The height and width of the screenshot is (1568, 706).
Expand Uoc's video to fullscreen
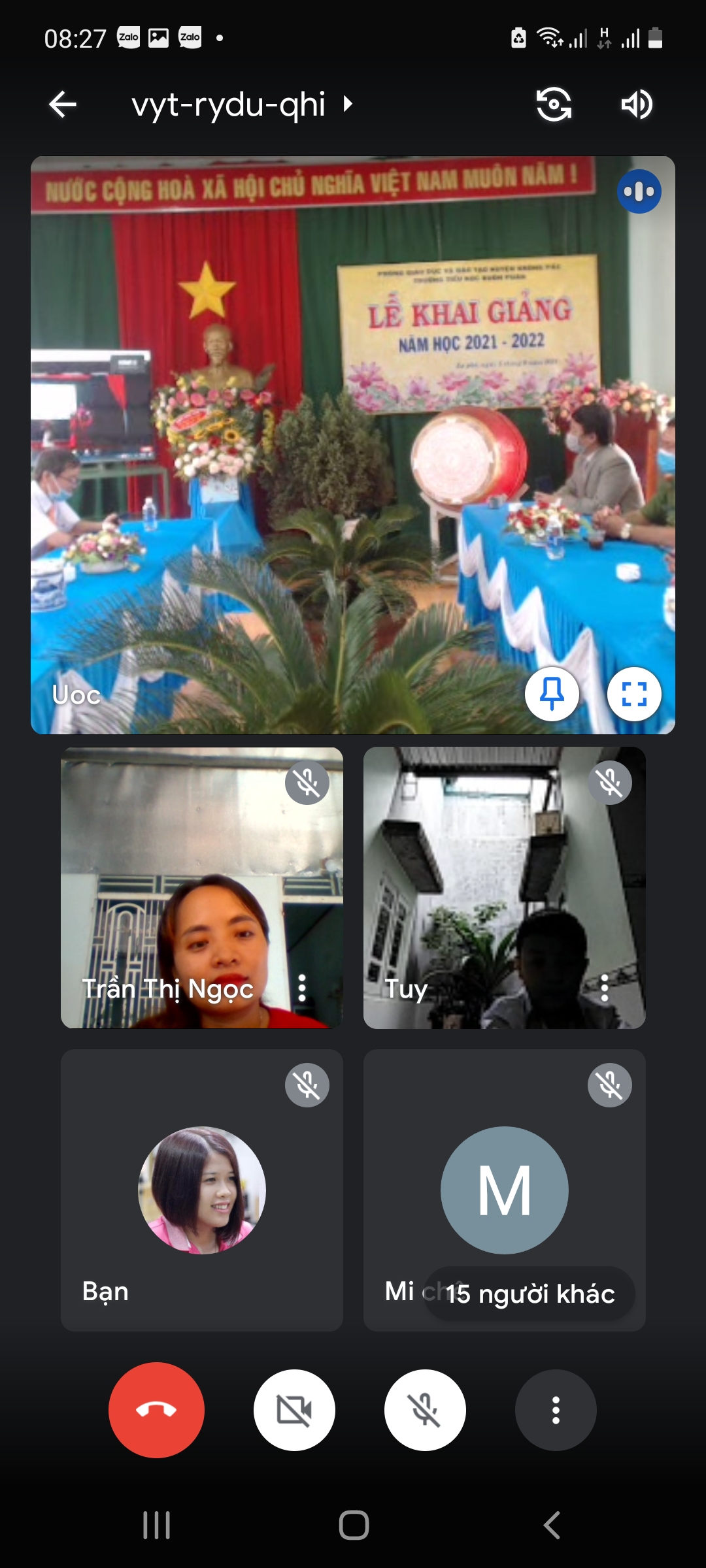634,694
